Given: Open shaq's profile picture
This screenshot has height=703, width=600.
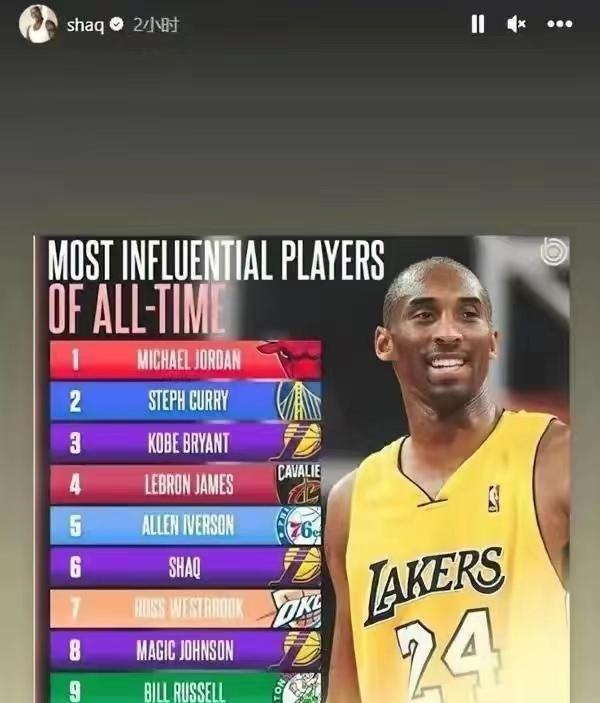Looking at the screenshot, I should click(38, 24).
